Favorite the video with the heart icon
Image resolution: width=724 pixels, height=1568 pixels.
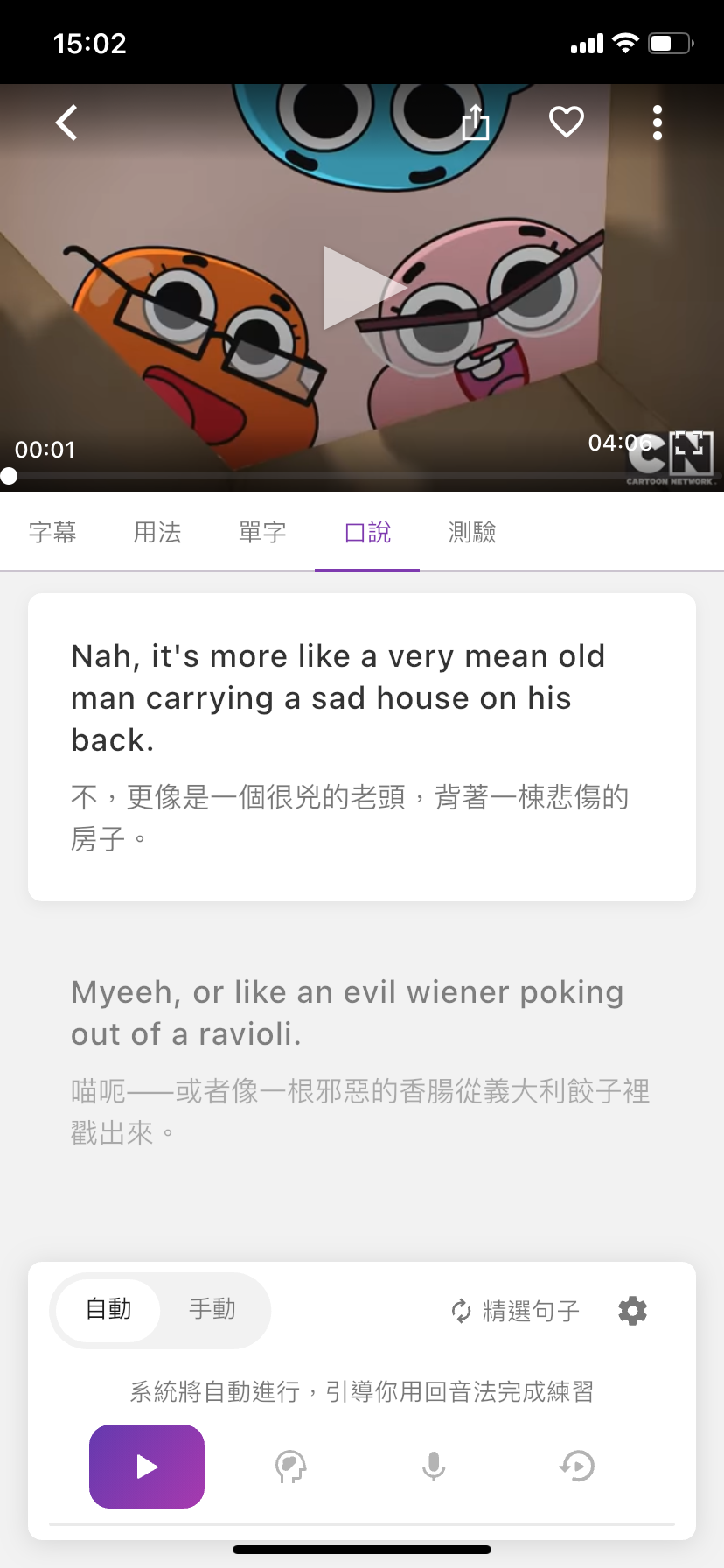[x=566, y=122]
